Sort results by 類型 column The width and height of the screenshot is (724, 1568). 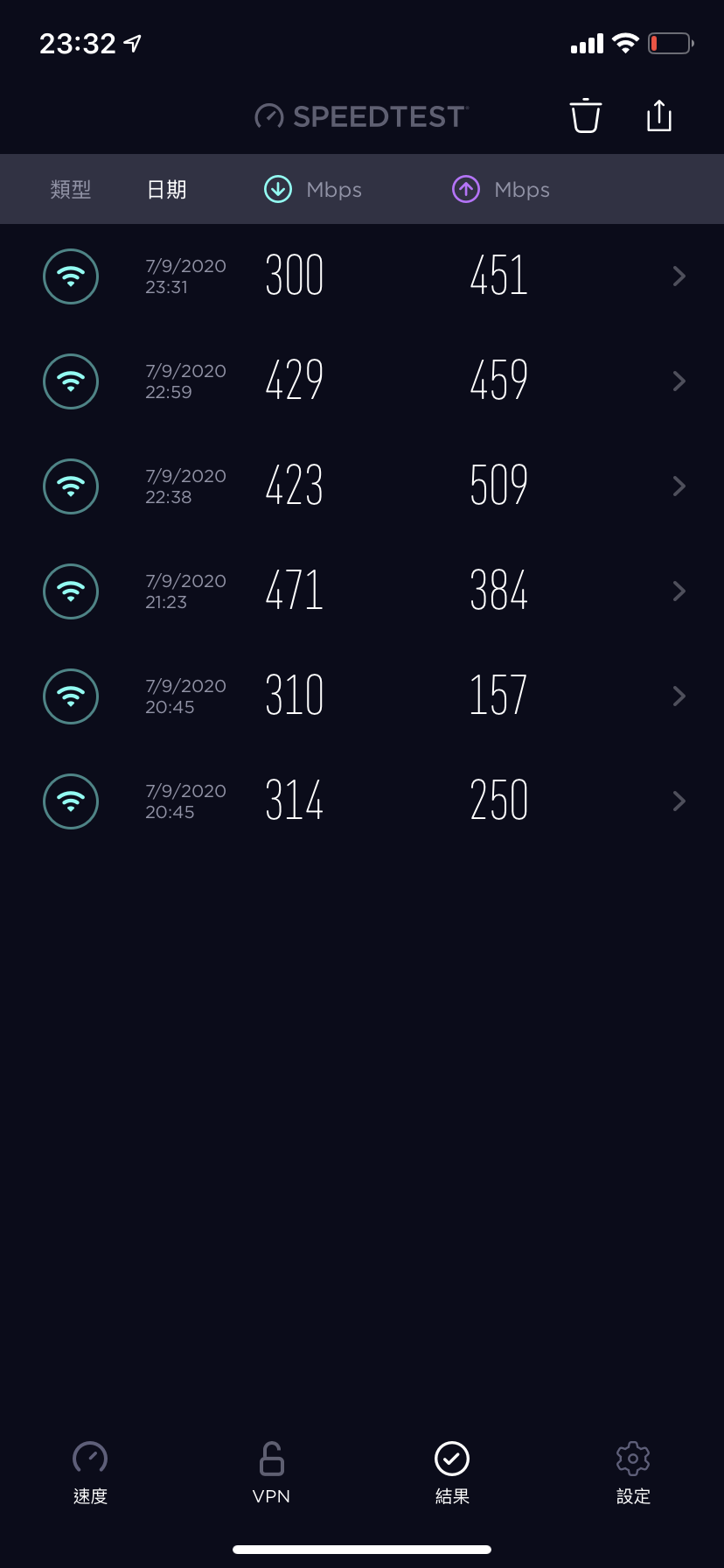pyautogui.click(x=71, y=189)
